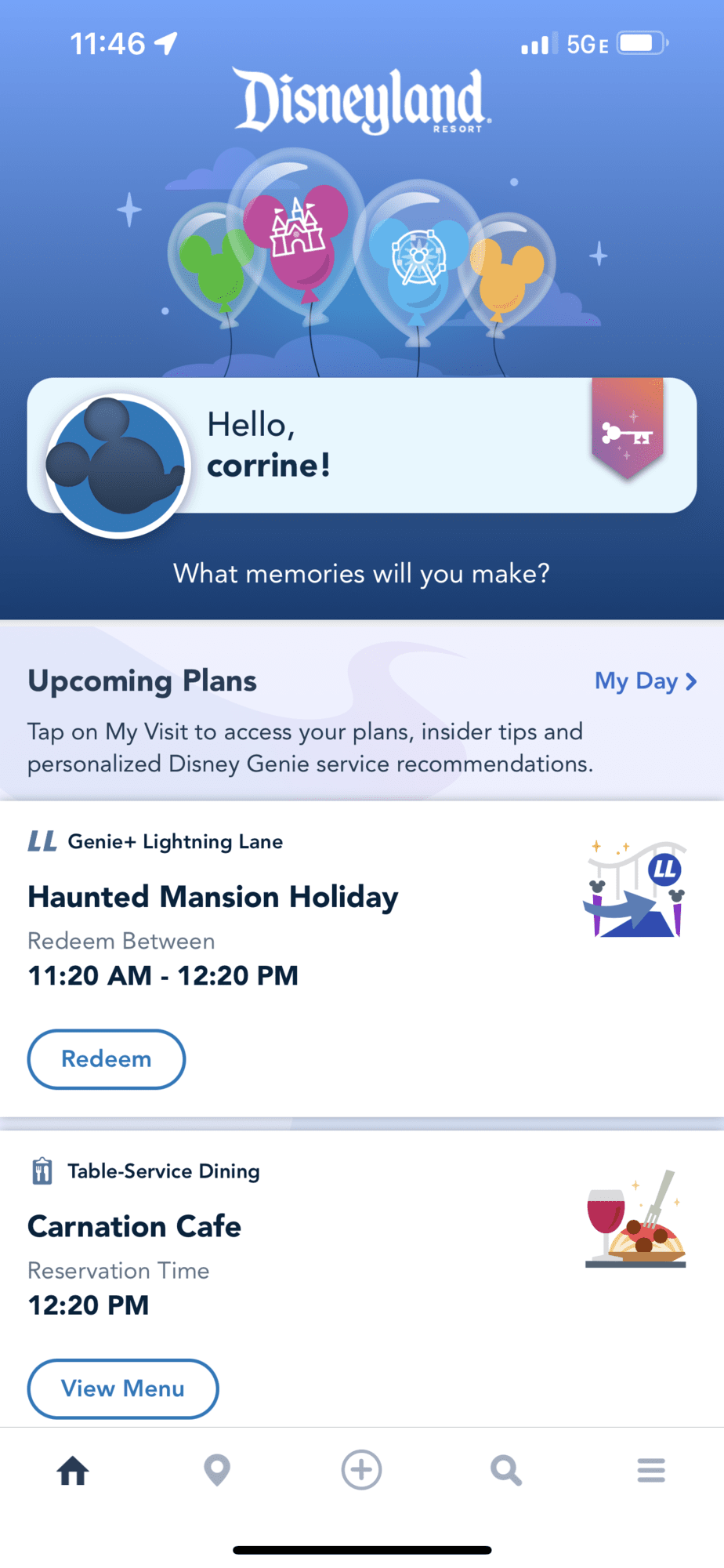Open the My Day link
This screenshot has width=724, height=1568.
click(645, 681)
